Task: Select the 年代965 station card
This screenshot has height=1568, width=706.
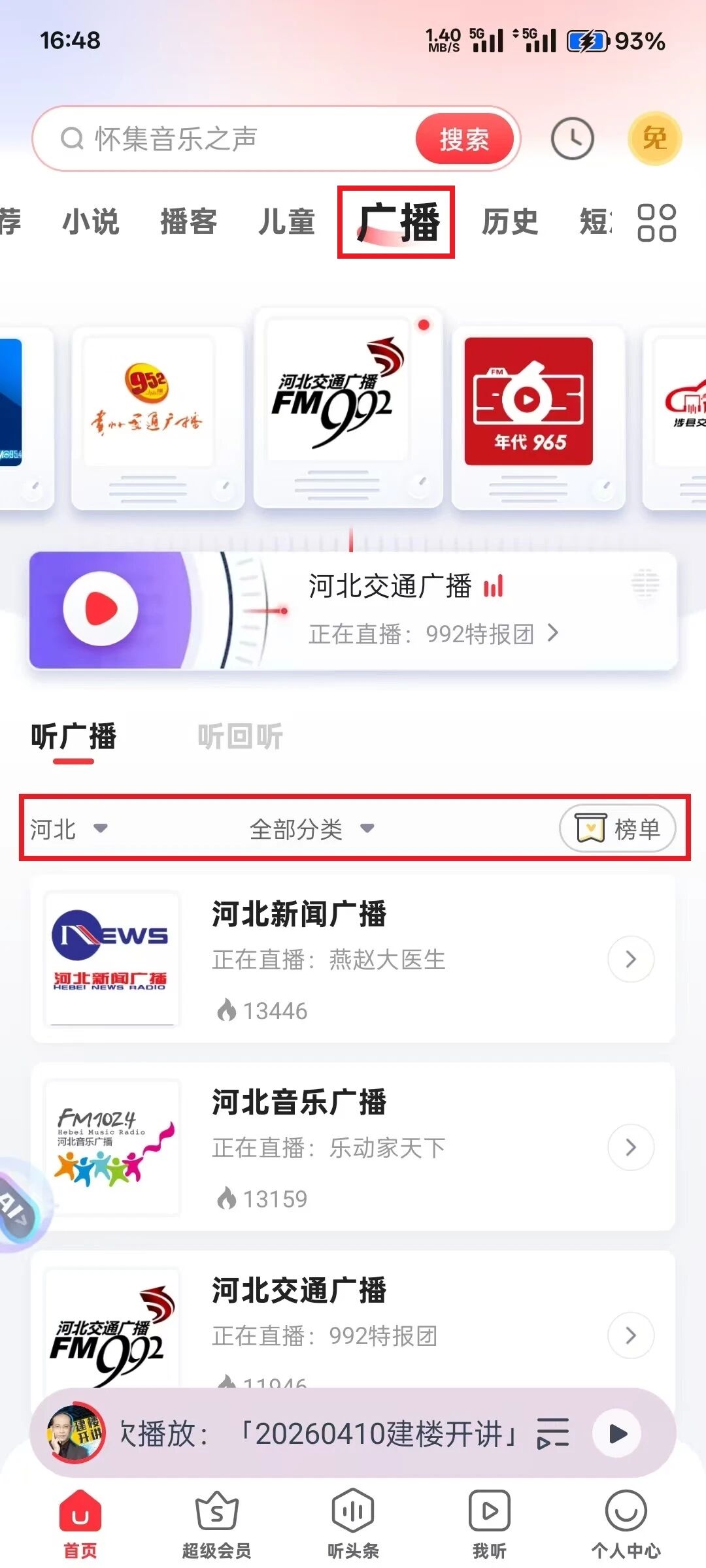Action: pyautogui.click(x=528, y=402)
